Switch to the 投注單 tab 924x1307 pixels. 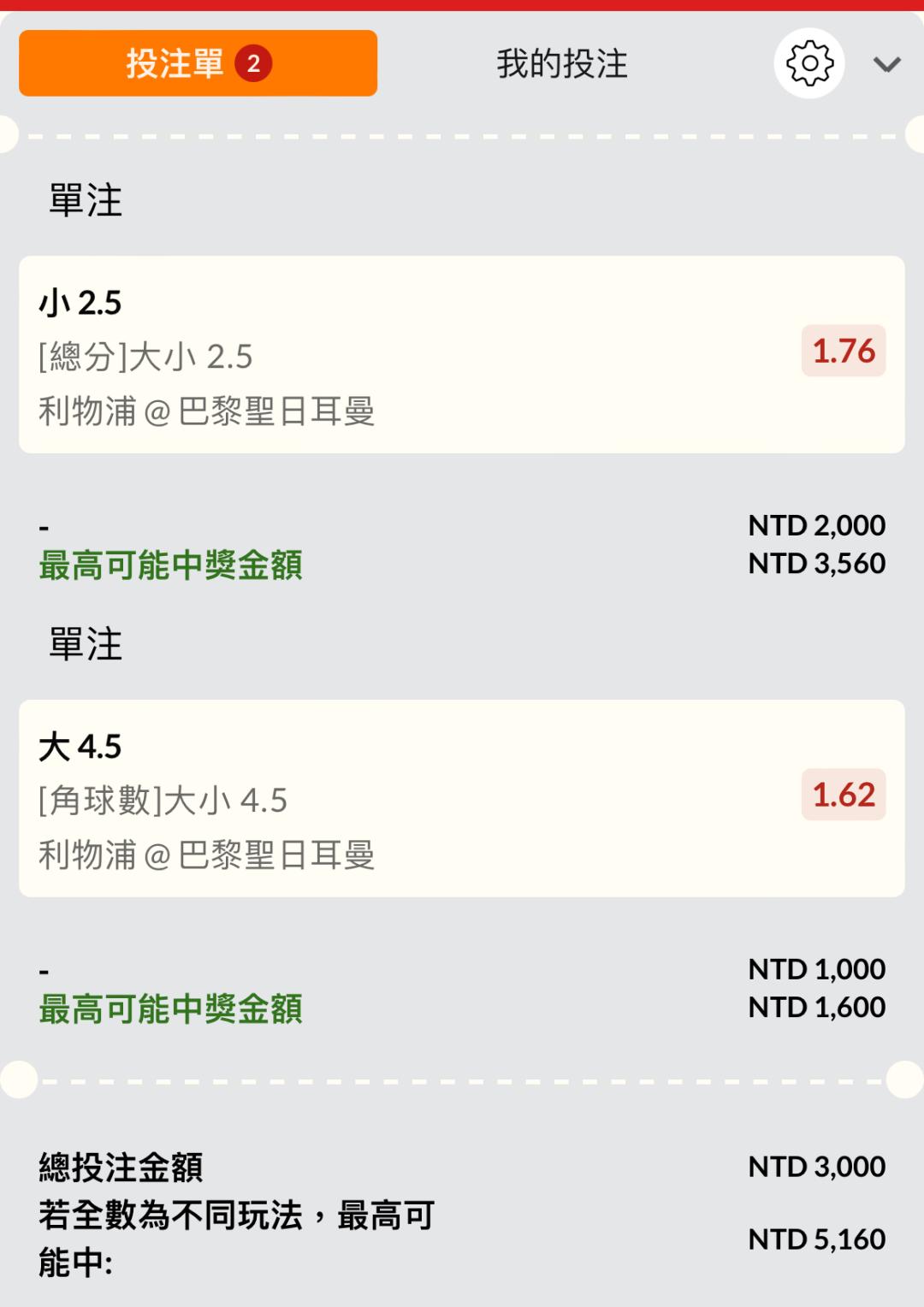click(198, 63)
